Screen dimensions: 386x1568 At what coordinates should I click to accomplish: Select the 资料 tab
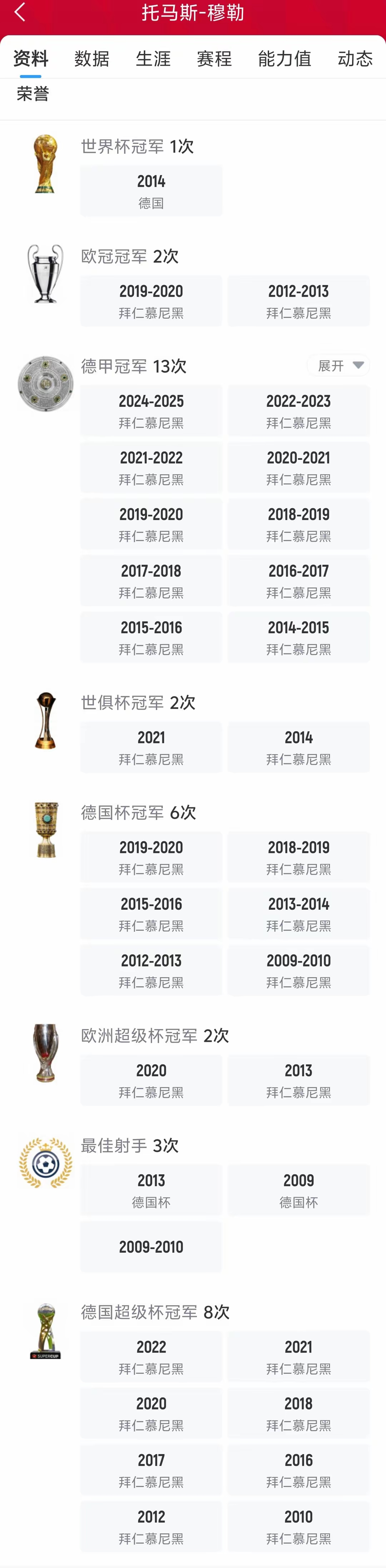pyautogui.click(x=30, y=59)
